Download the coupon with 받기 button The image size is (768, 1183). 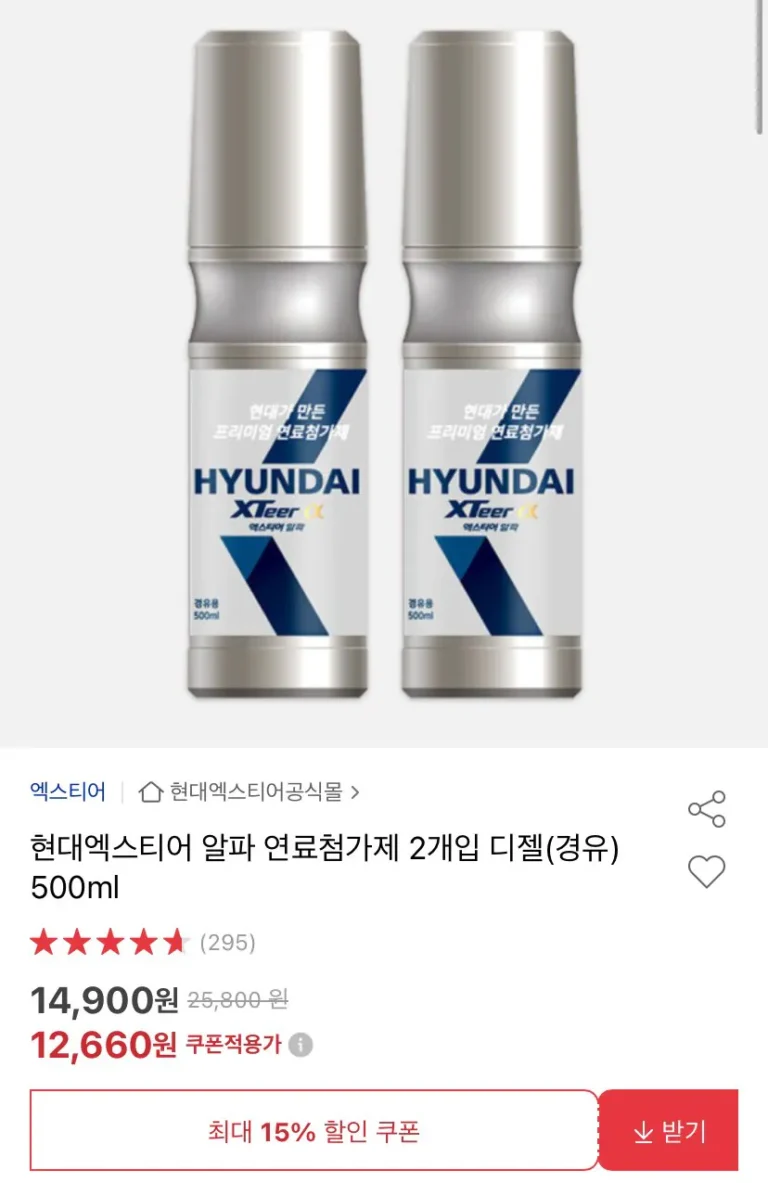(x=669, y=1131)
